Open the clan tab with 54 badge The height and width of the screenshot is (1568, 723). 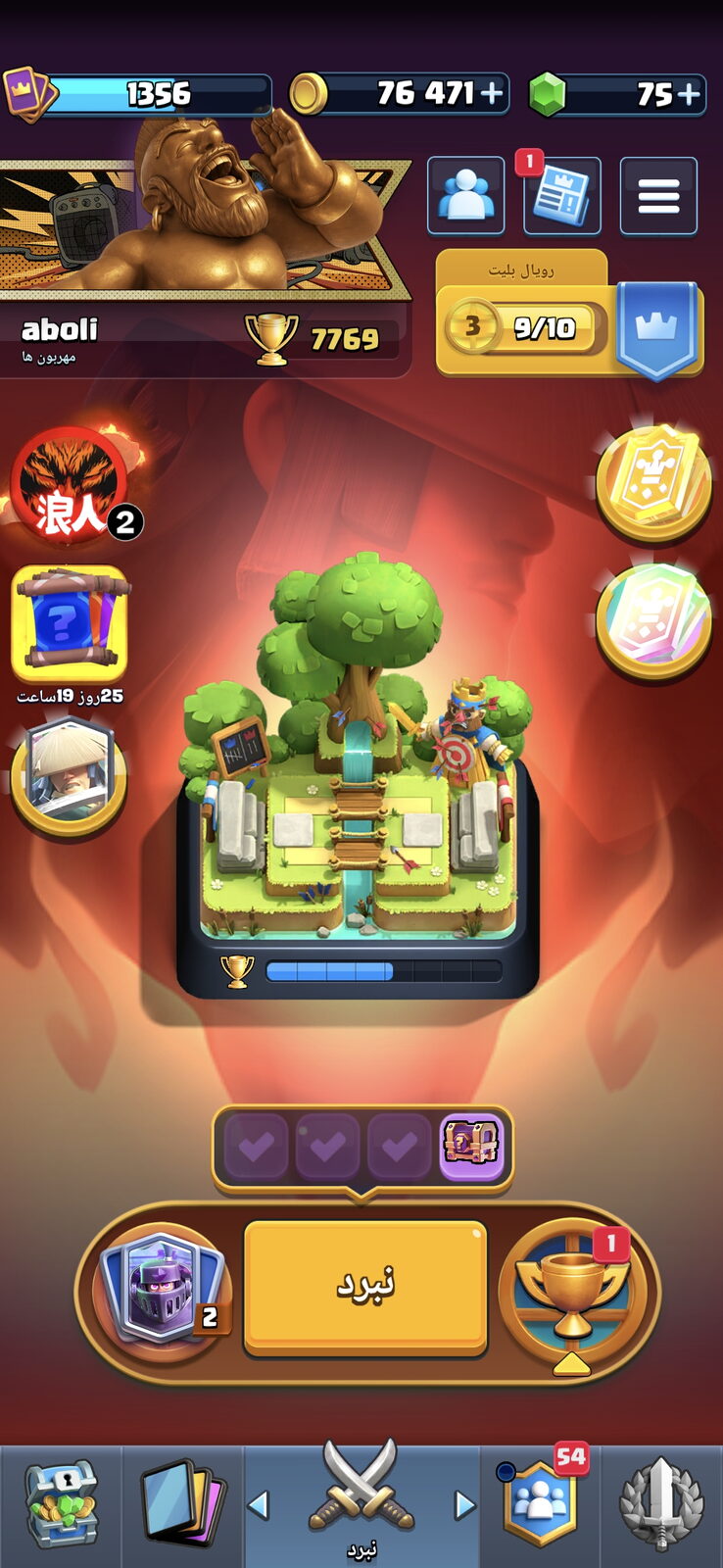541,1505
